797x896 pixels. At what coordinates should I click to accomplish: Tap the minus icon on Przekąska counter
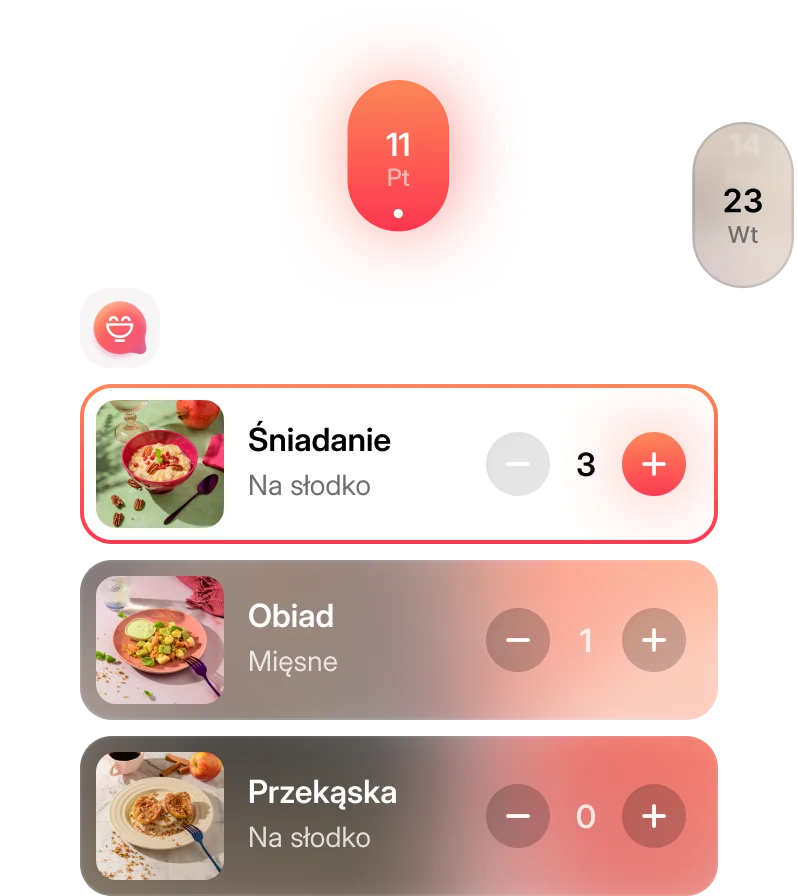click(x=518, y=816)
